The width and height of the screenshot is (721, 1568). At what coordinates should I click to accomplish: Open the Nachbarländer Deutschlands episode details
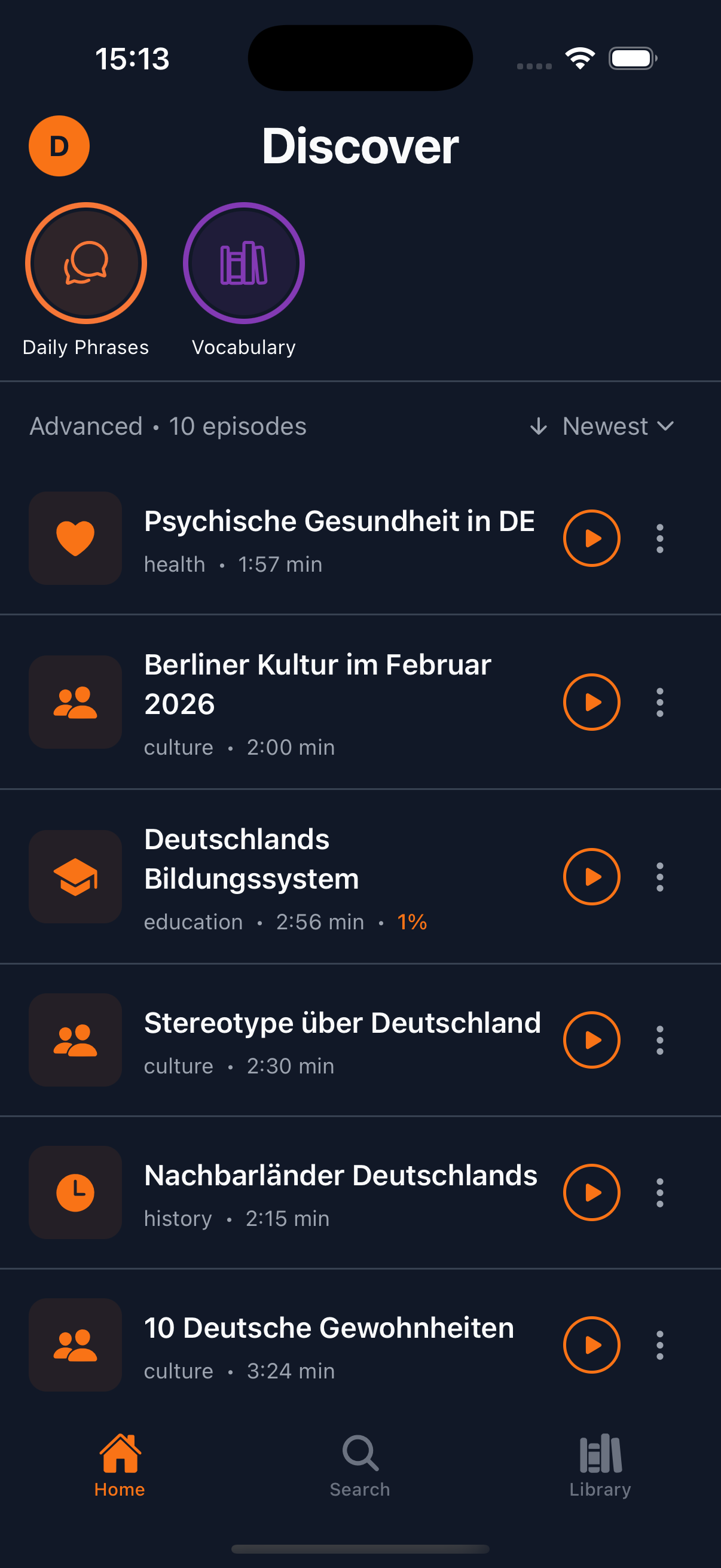pos(340,1176)
